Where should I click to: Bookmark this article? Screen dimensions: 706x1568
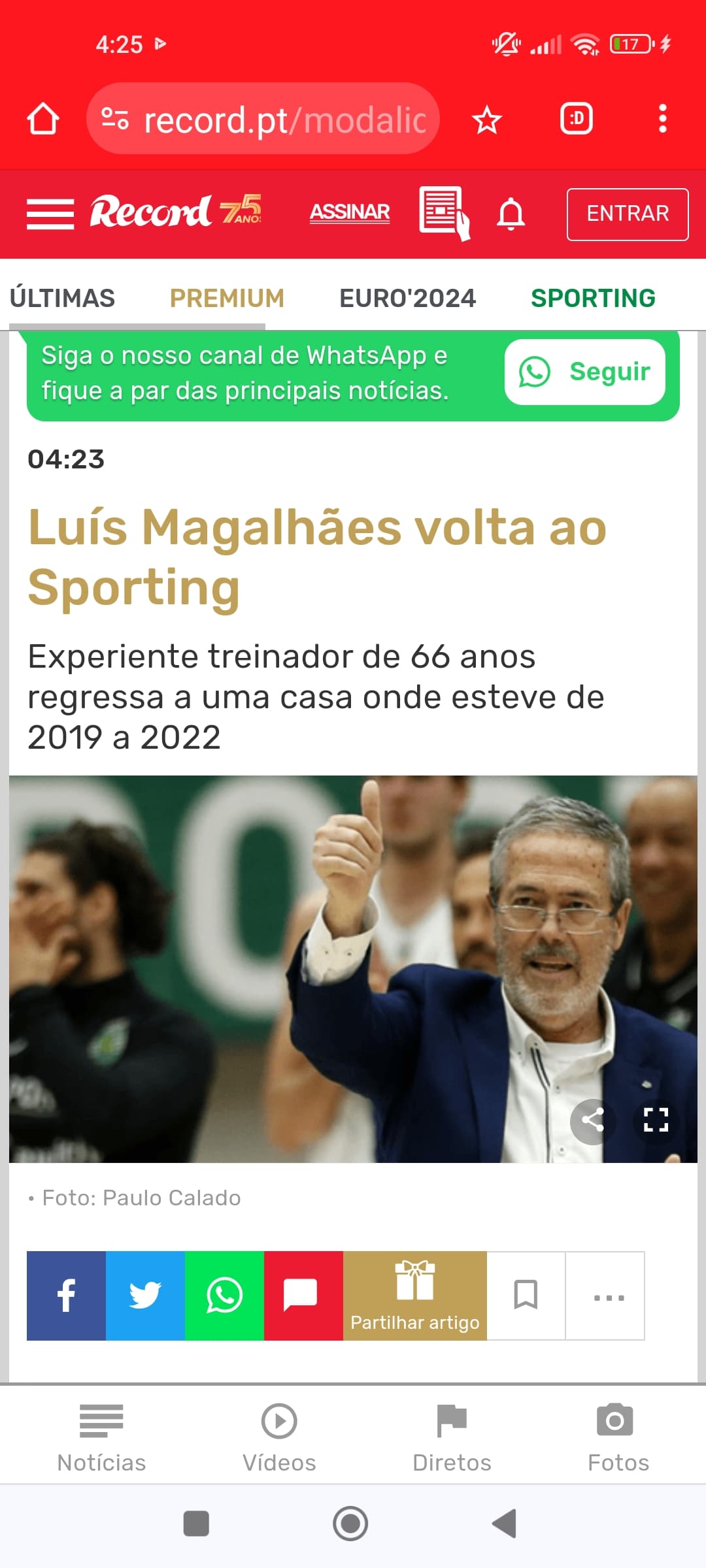526,1296
